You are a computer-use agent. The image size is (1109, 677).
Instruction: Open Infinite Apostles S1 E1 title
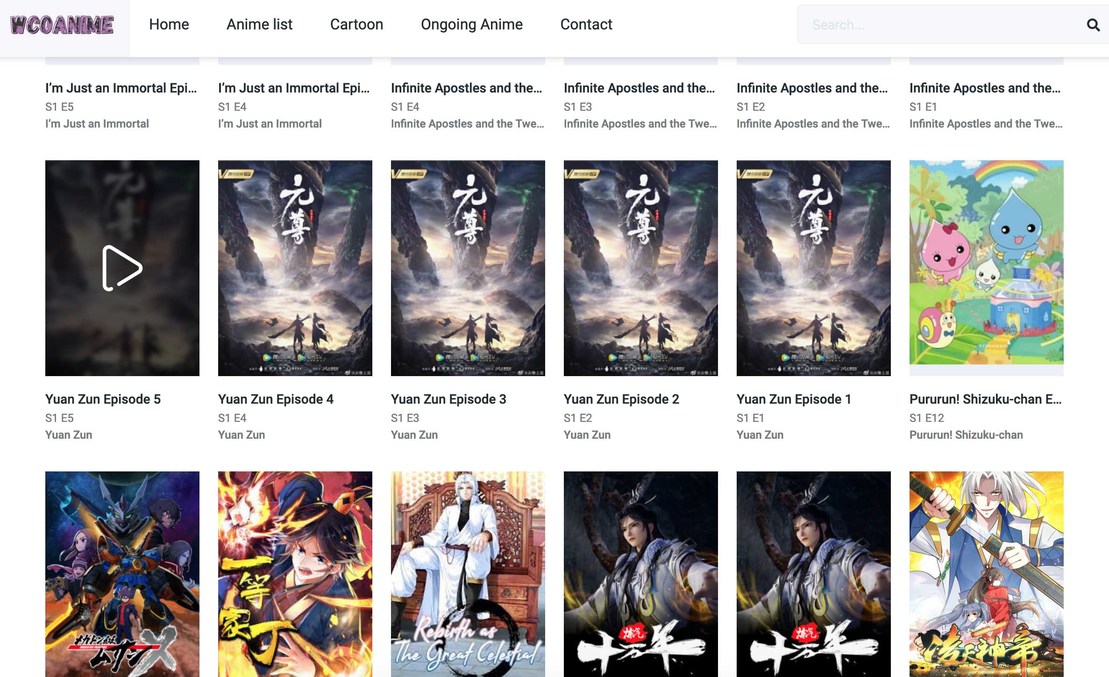[985, 88]
